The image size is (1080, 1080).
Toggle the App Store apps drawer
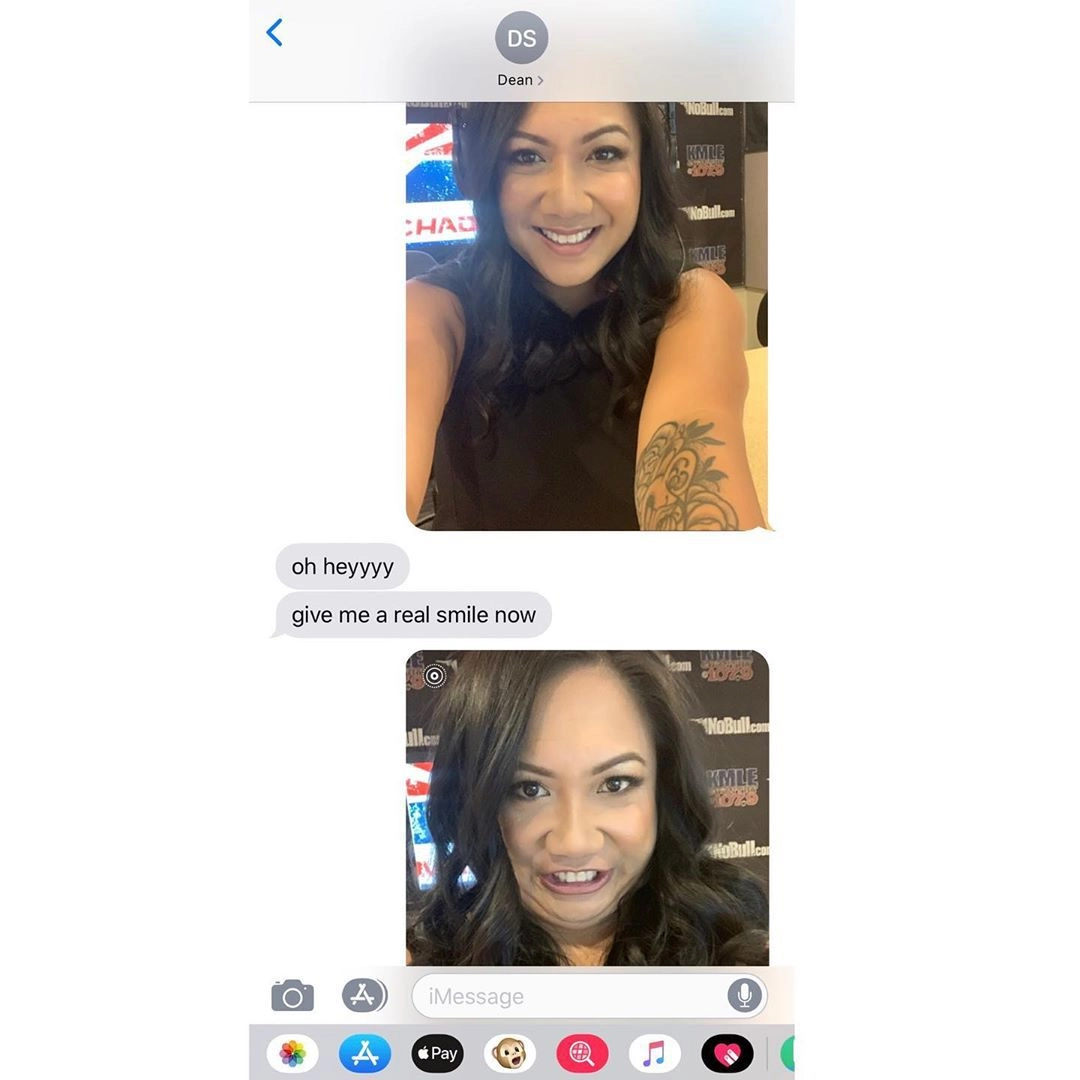(364, 995)
